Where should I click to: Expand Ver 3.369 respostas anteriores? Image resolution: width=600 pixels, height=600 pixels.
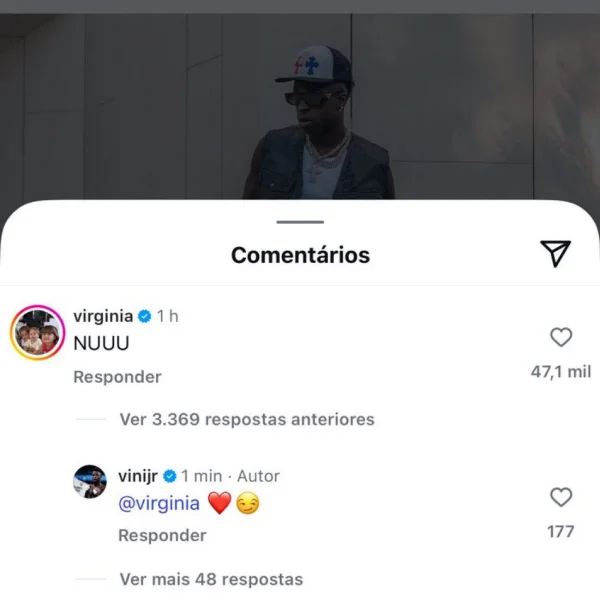[x=246, y=419]
